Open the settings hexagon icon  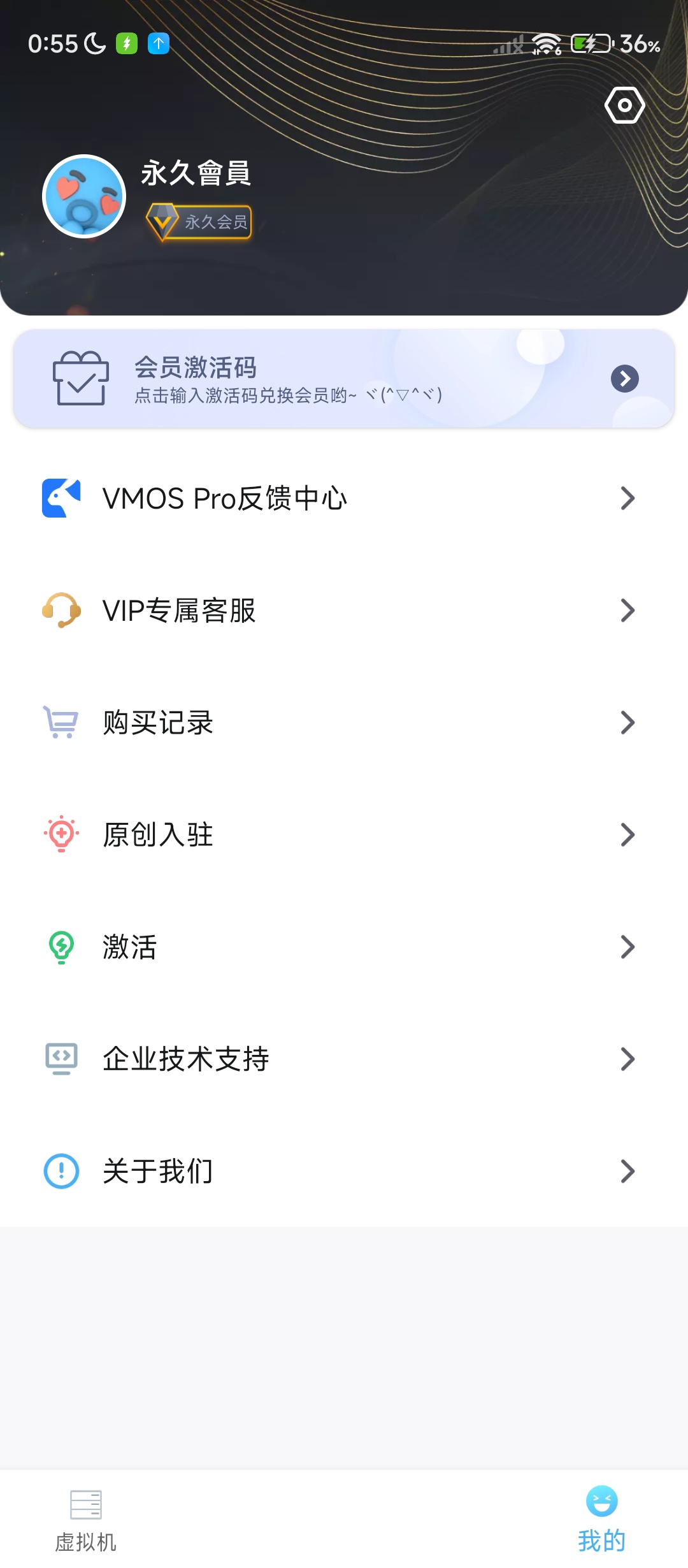coord(624,105)
